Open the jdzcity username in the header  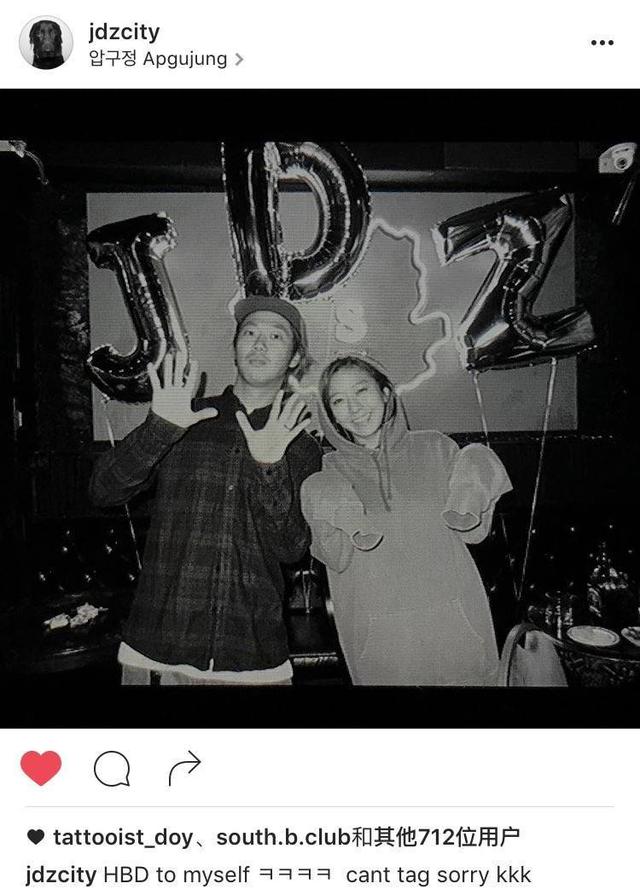tap(123, 32)
